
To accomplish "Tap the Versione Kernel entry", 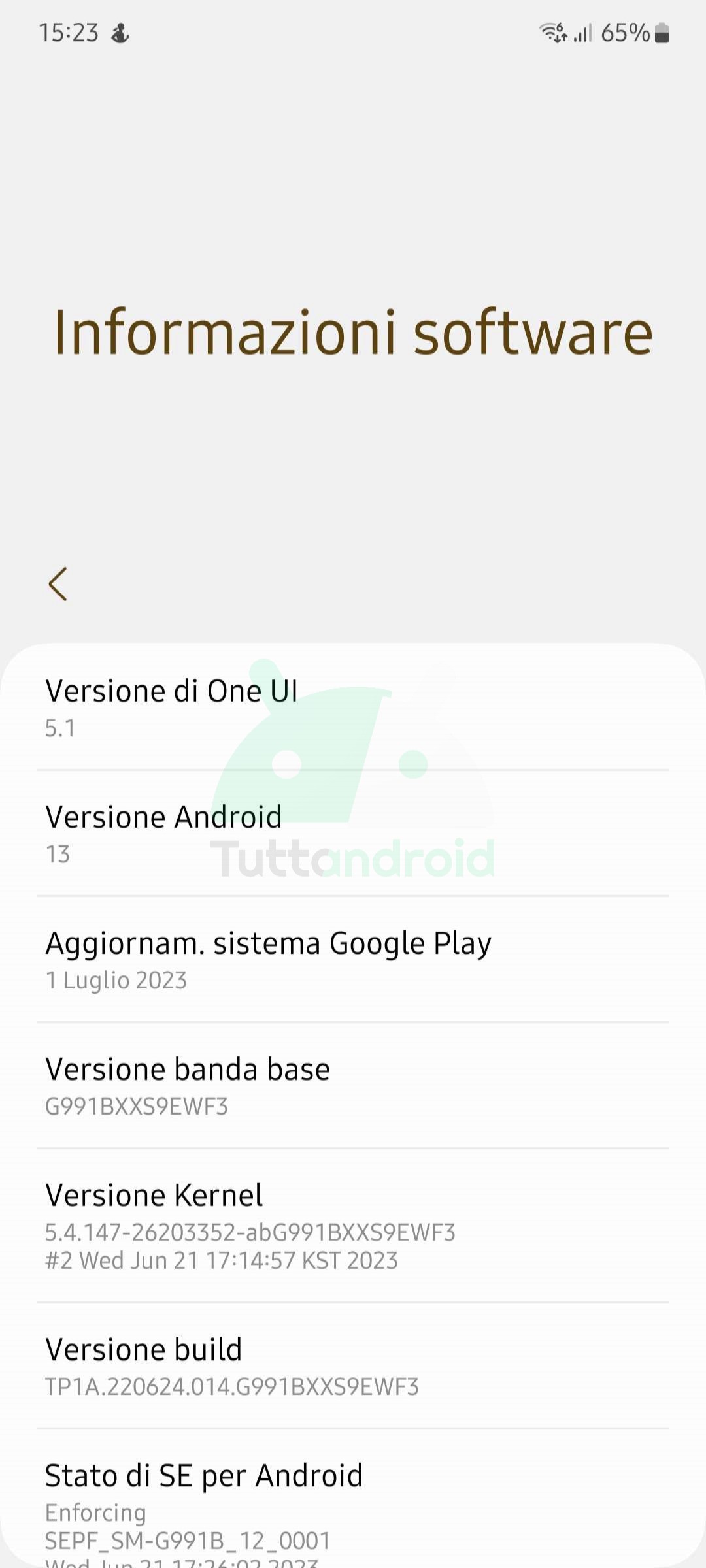I will pyautogui.click(x=353, y=1226).
